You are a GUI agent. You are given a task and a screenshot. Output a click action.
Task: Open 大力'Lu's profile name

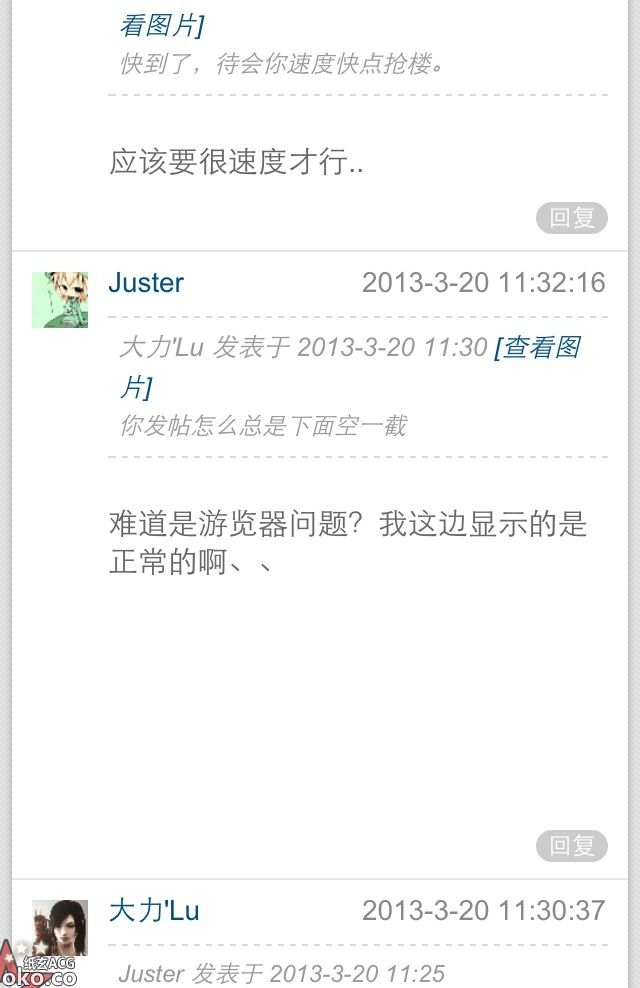(x=154, y=911)
